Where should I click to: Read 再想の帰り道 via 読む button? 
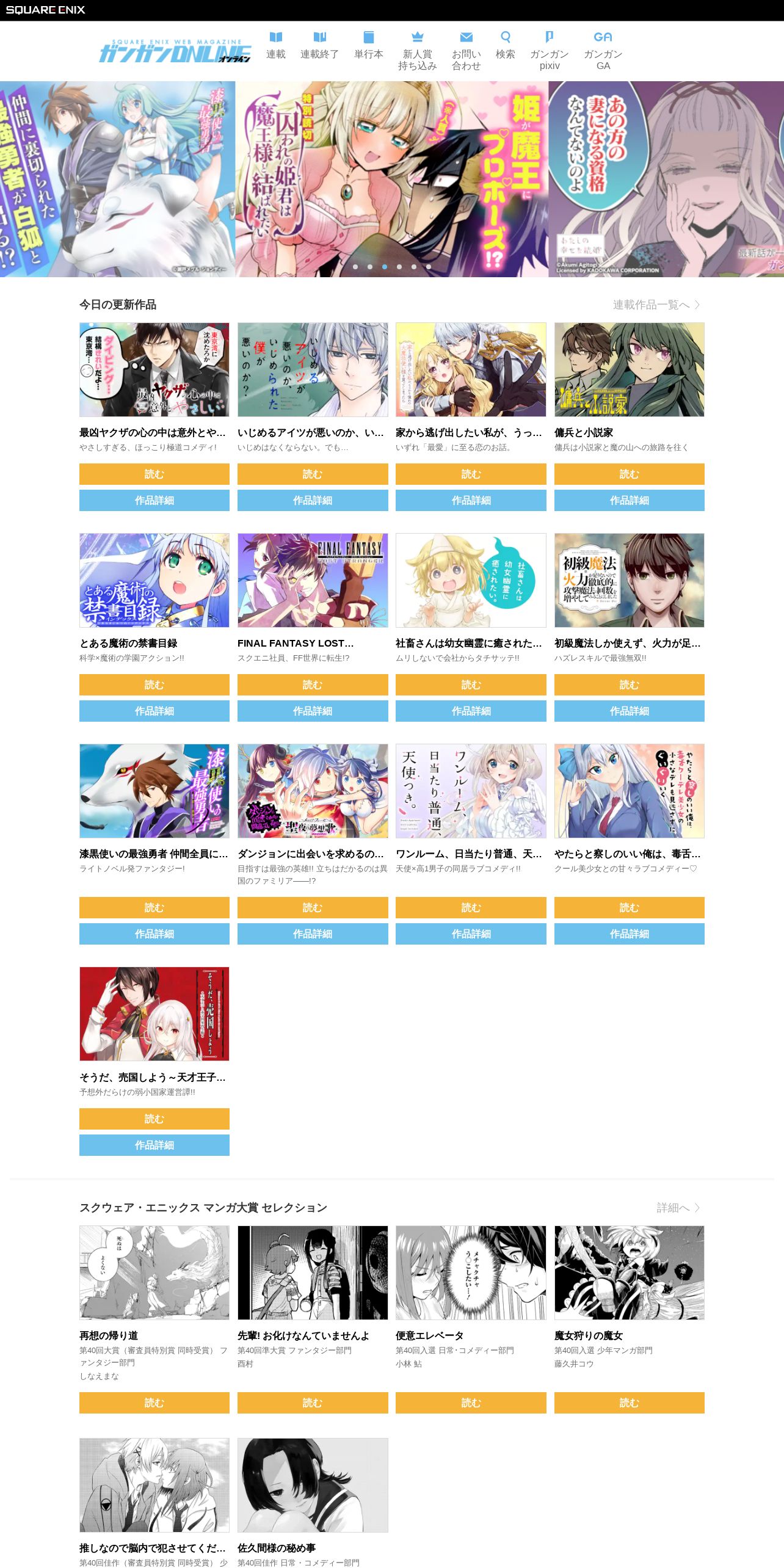(154, 1403)
